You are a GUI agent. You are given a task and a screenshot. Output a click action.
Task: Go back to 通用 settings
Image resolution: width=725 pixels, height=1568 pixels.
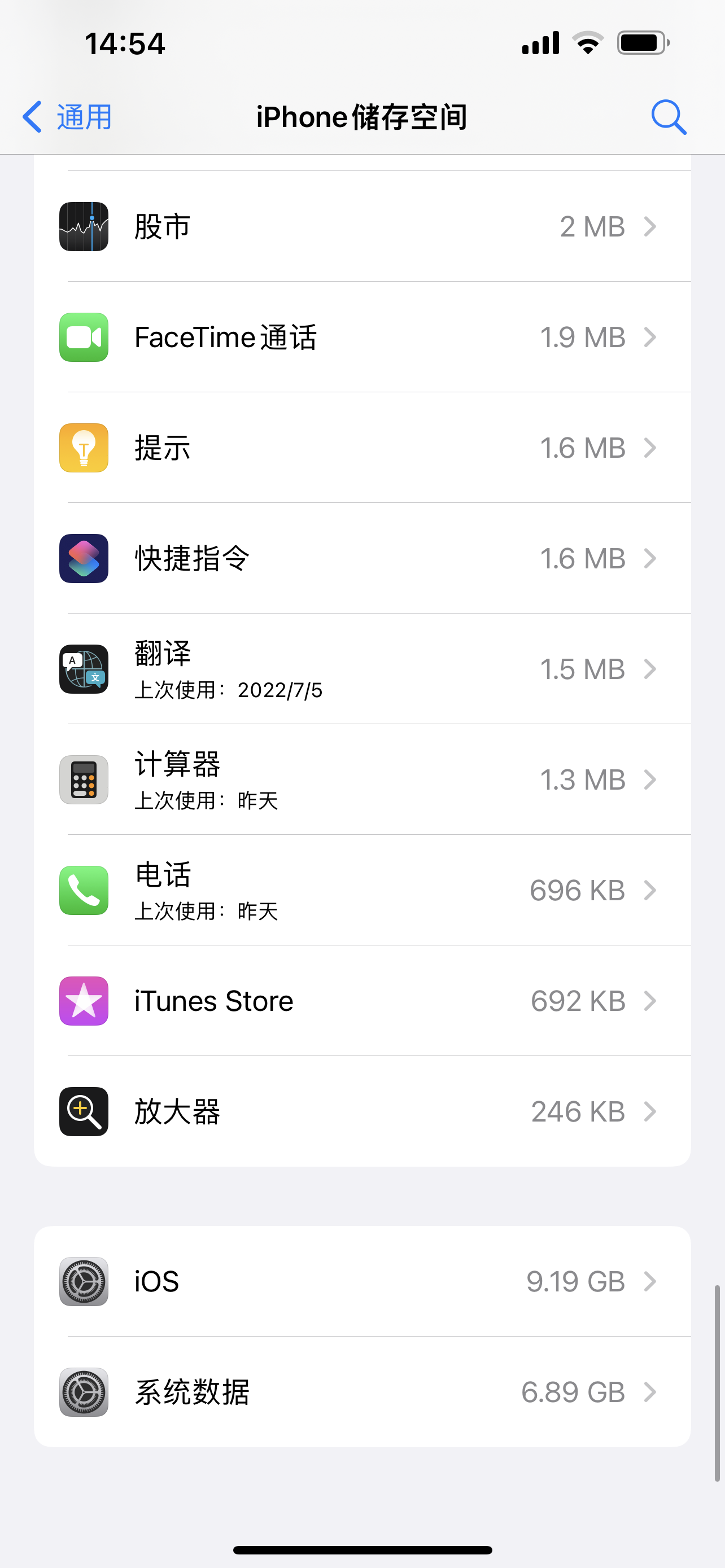[67, 117]
